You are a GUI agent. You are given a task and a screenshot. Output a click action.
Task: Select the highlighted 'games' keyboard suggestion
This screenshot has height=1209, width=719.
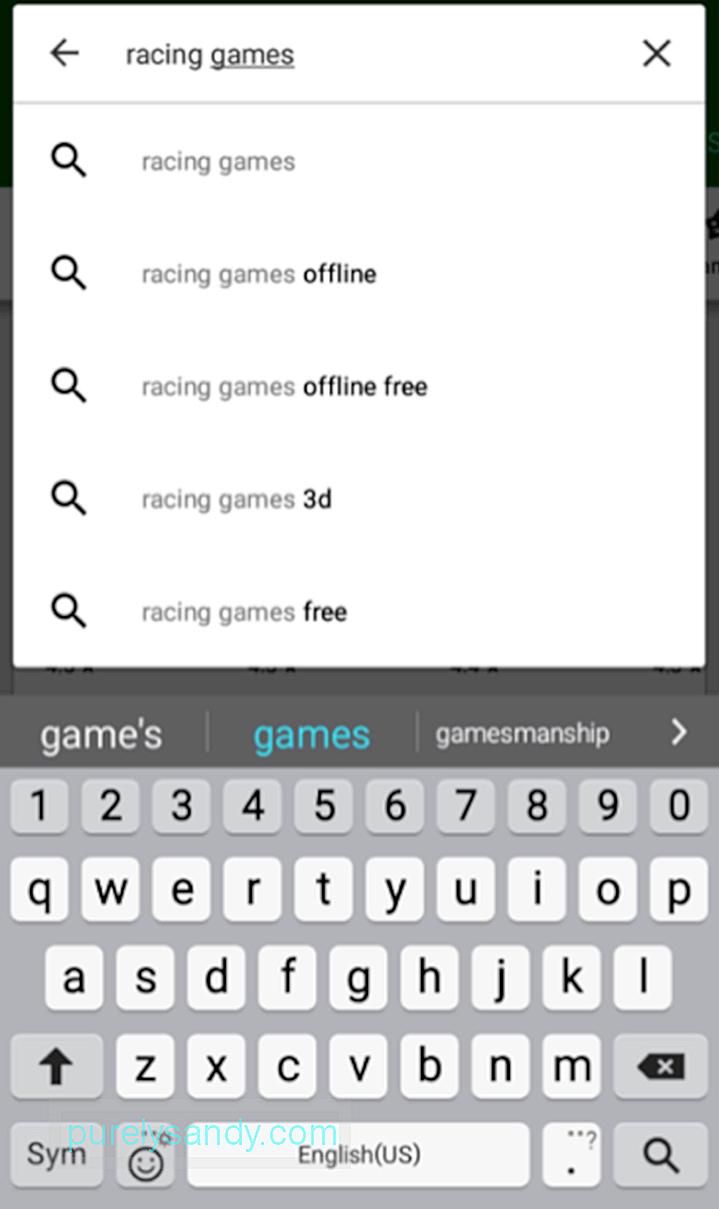point(311,735)
